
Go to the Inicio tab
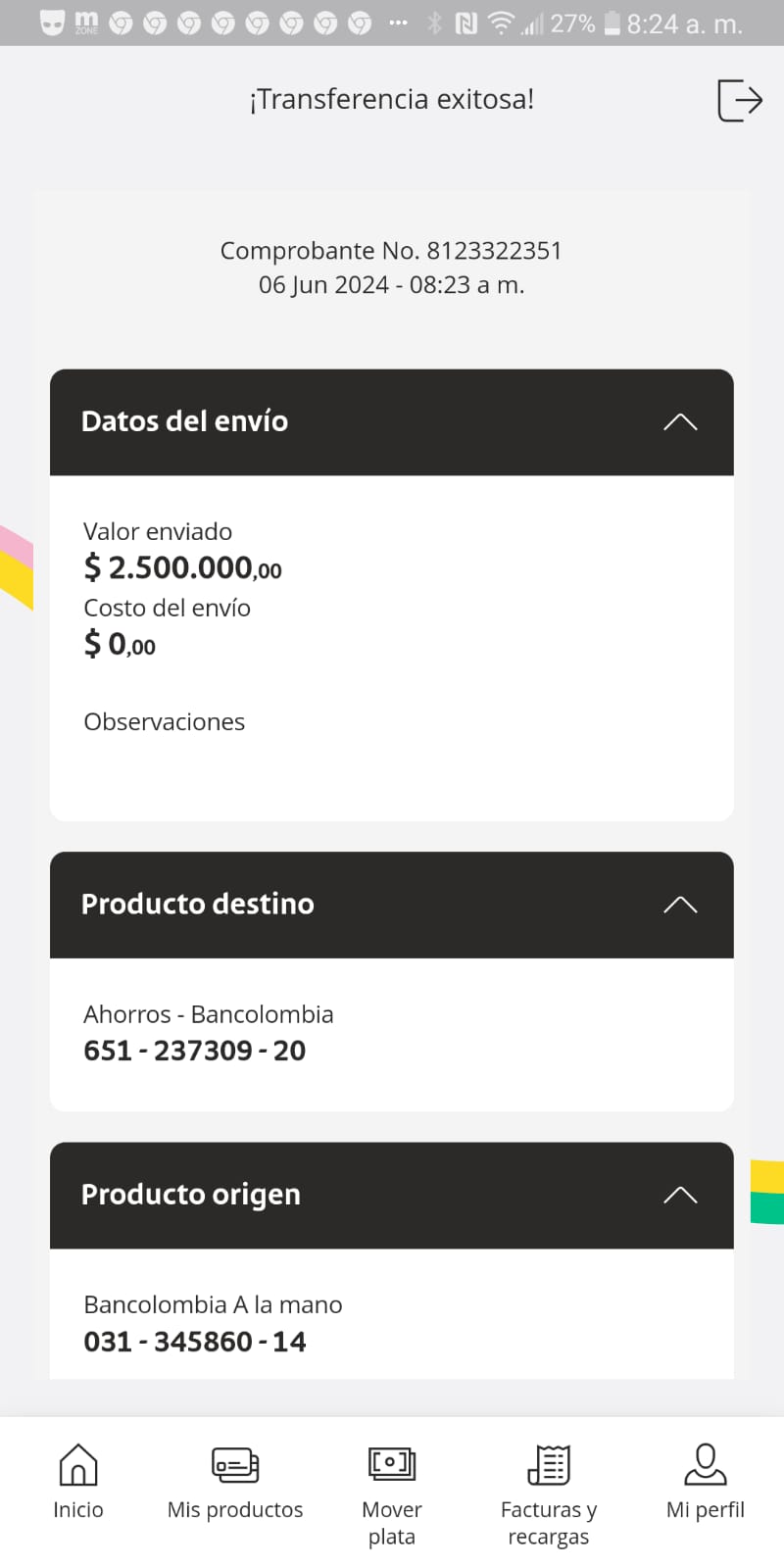coord(78,1482)
